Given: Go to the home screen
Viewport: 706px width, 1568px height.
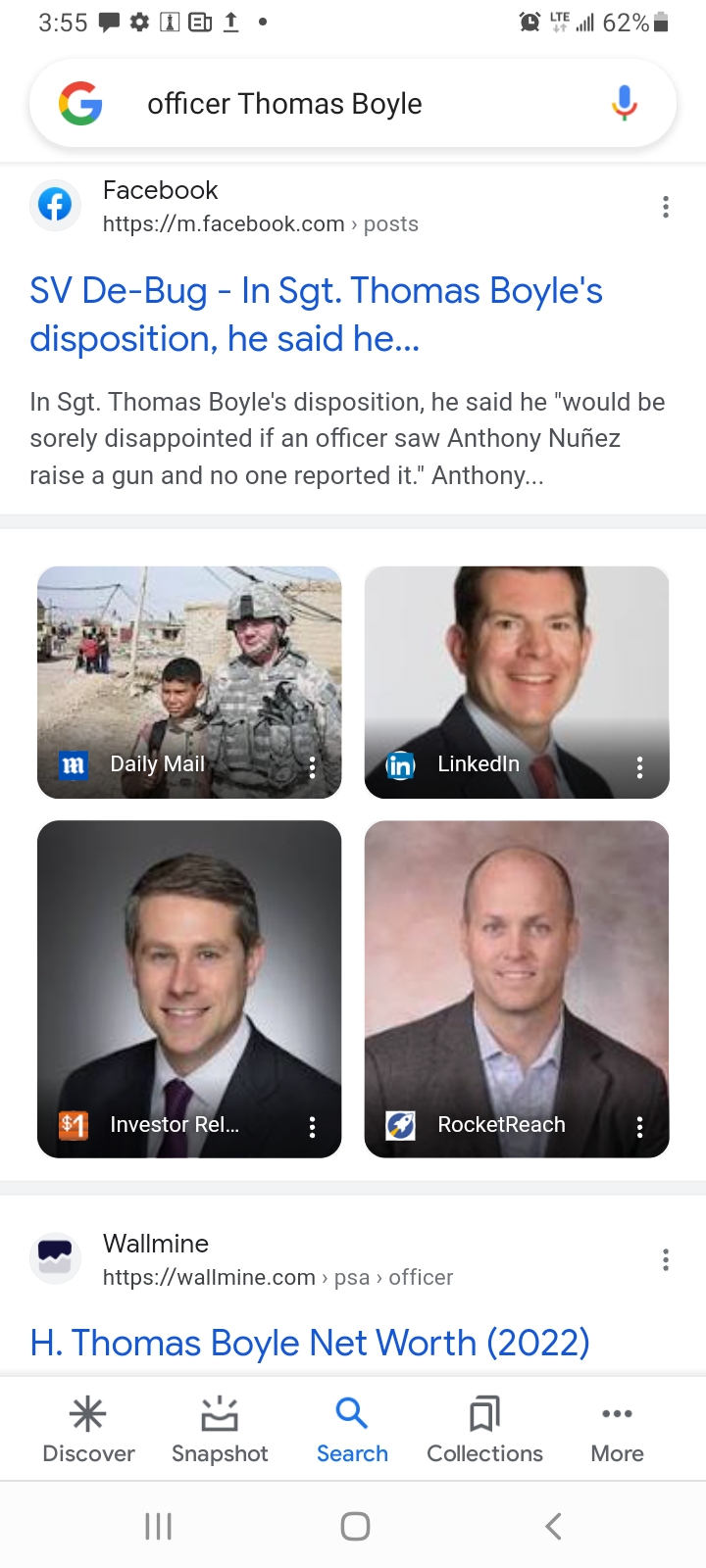Looking at the screenshot, I should point(355,1526).
